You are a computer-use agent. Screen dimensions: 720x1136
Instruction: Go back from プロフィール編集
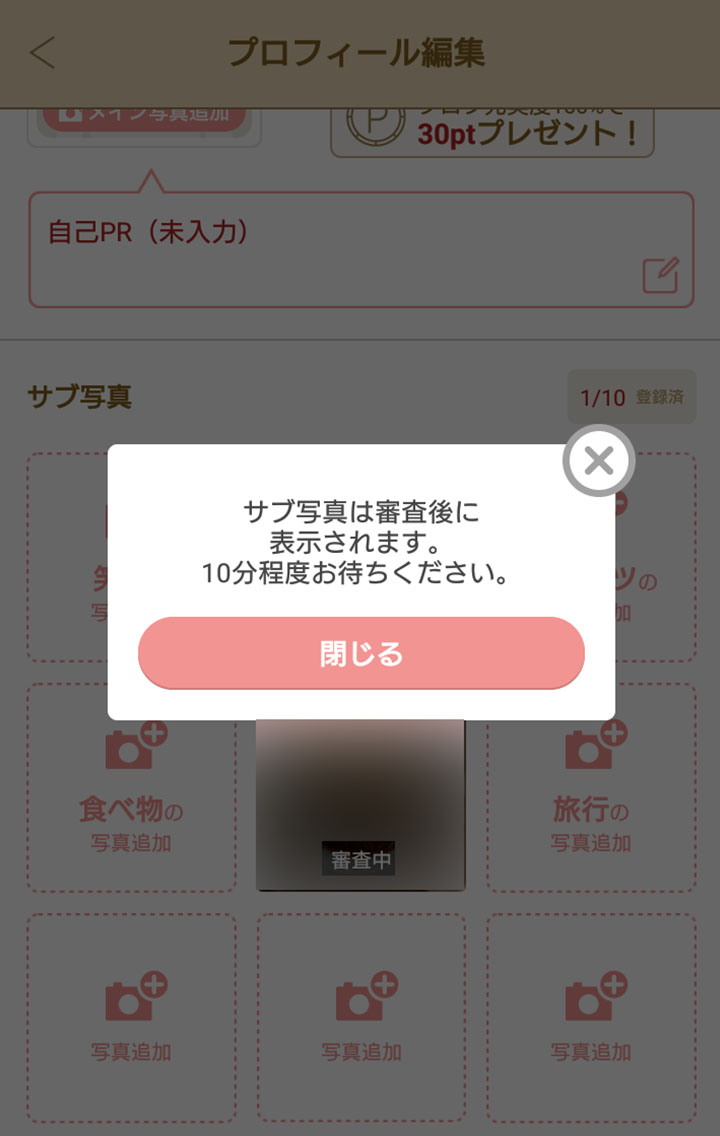(x=43, y=53)
